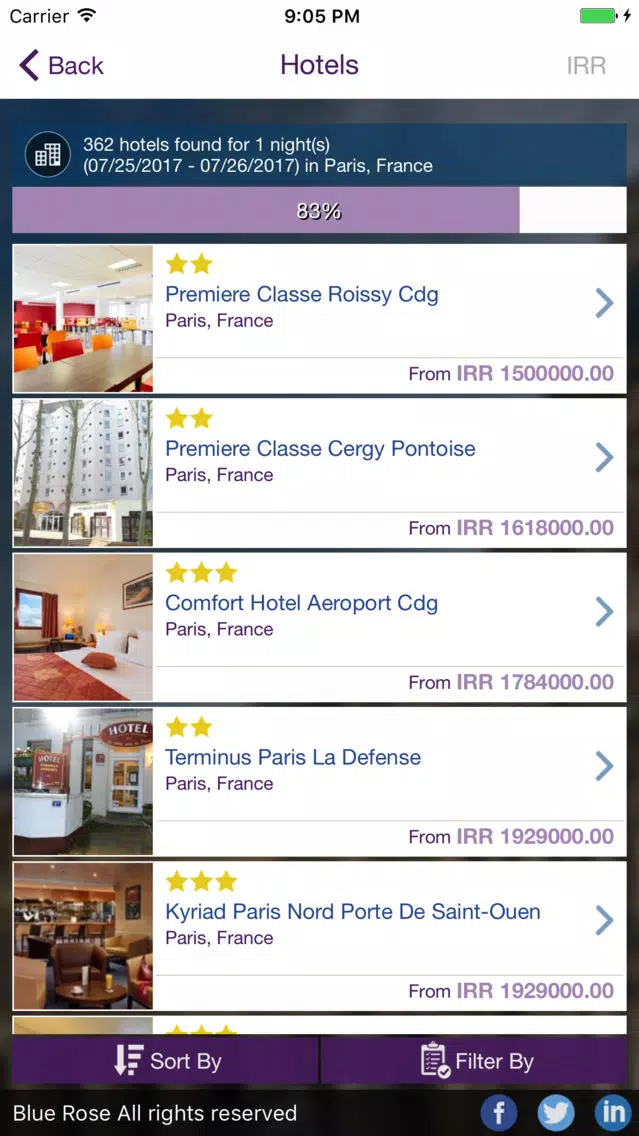The image size is (639, 1136).
Task: Open Terminus Paris La Defense listing
Action: 320,782
